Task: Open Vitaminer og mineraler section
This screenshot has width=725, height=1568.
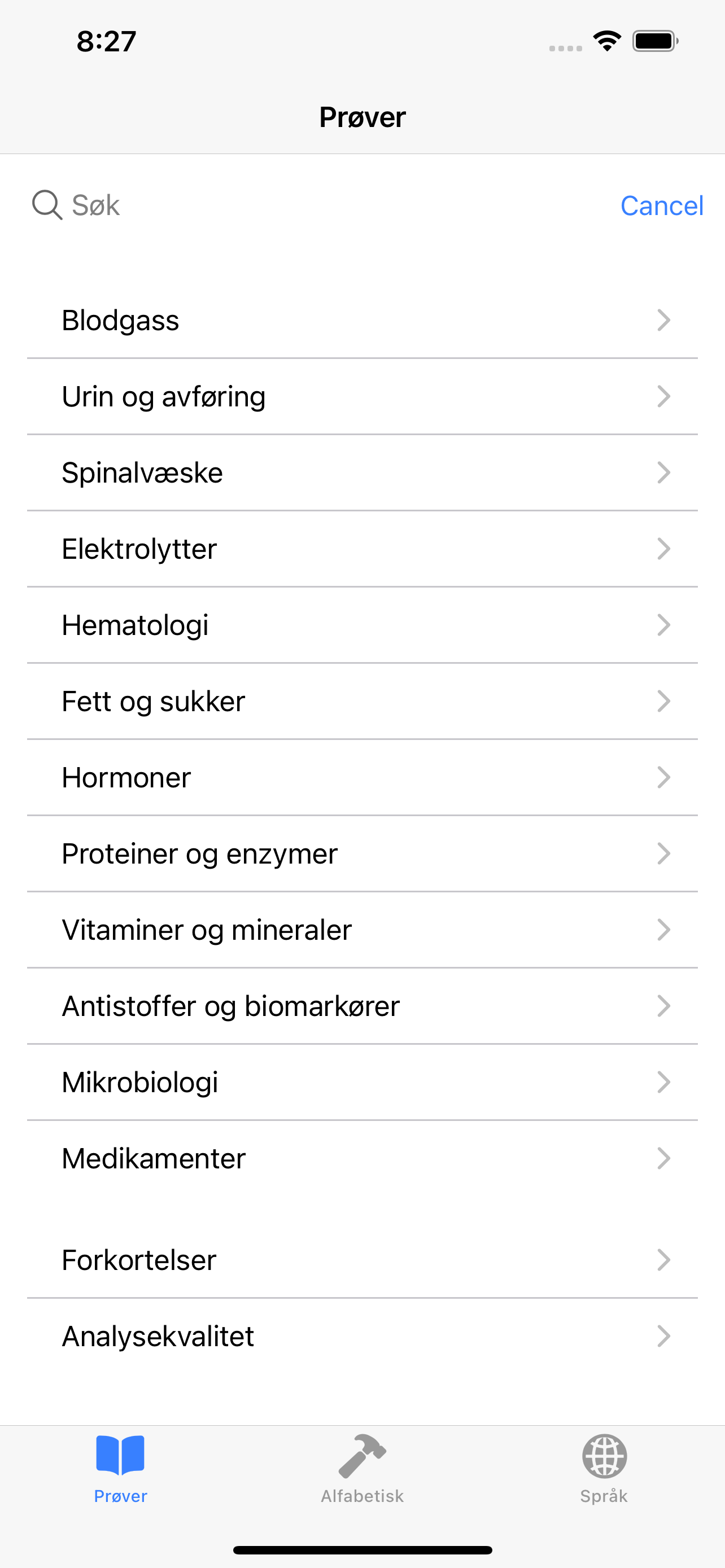Action: click(362, 930)
